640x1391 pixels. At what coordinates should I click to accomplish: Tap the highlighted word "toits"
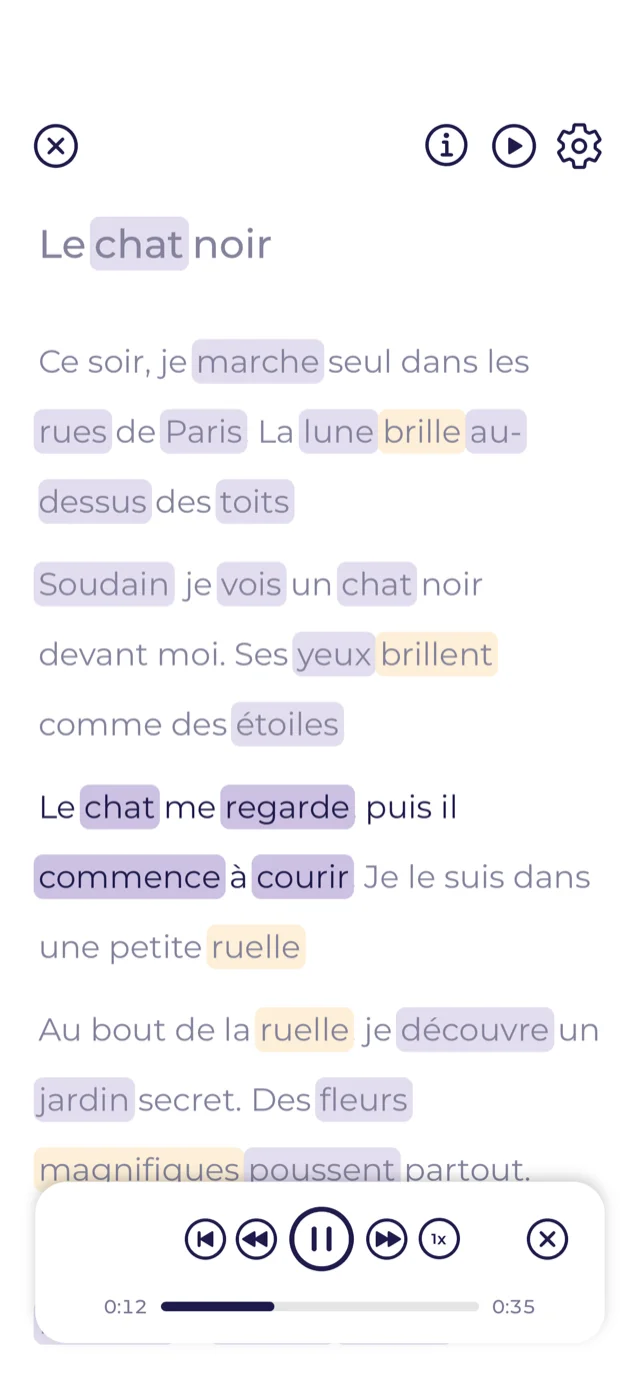(x=254, y=501)
